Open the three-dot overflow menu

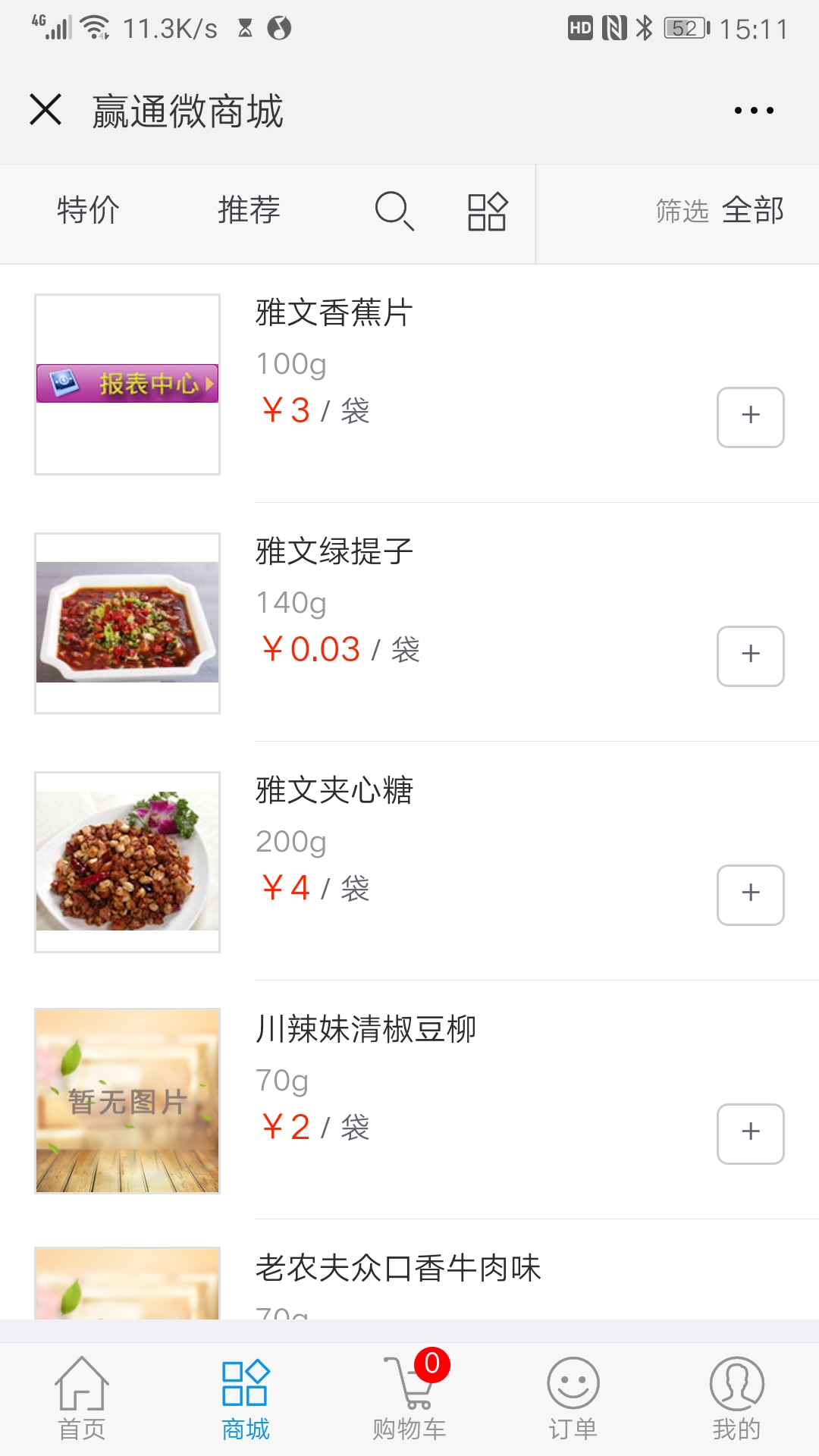coord(754,111)
